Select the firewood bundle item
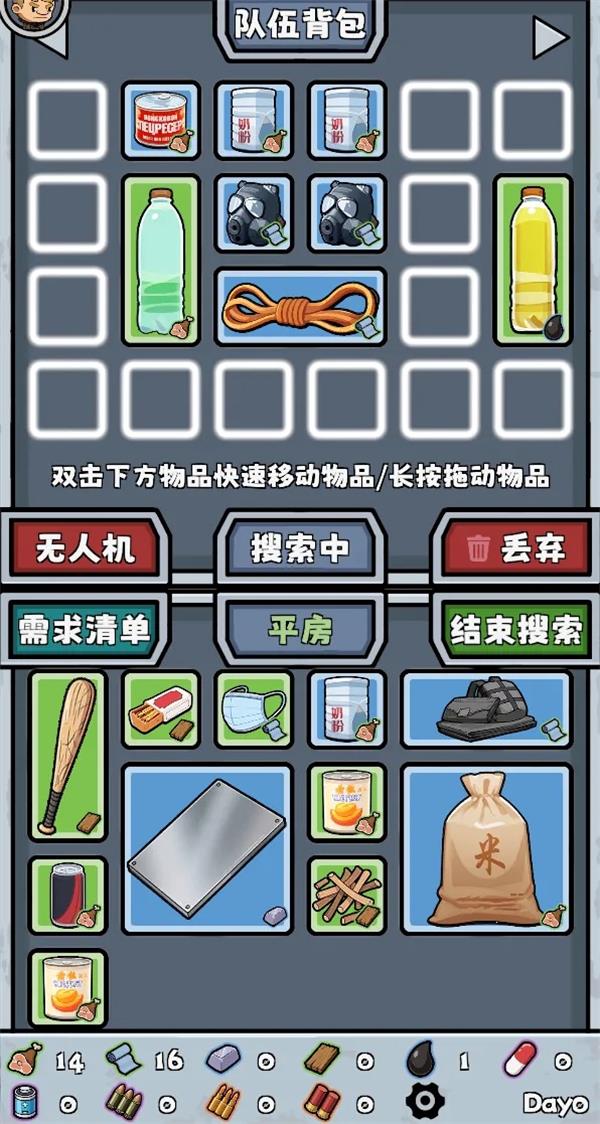 (x=346, y=895)
